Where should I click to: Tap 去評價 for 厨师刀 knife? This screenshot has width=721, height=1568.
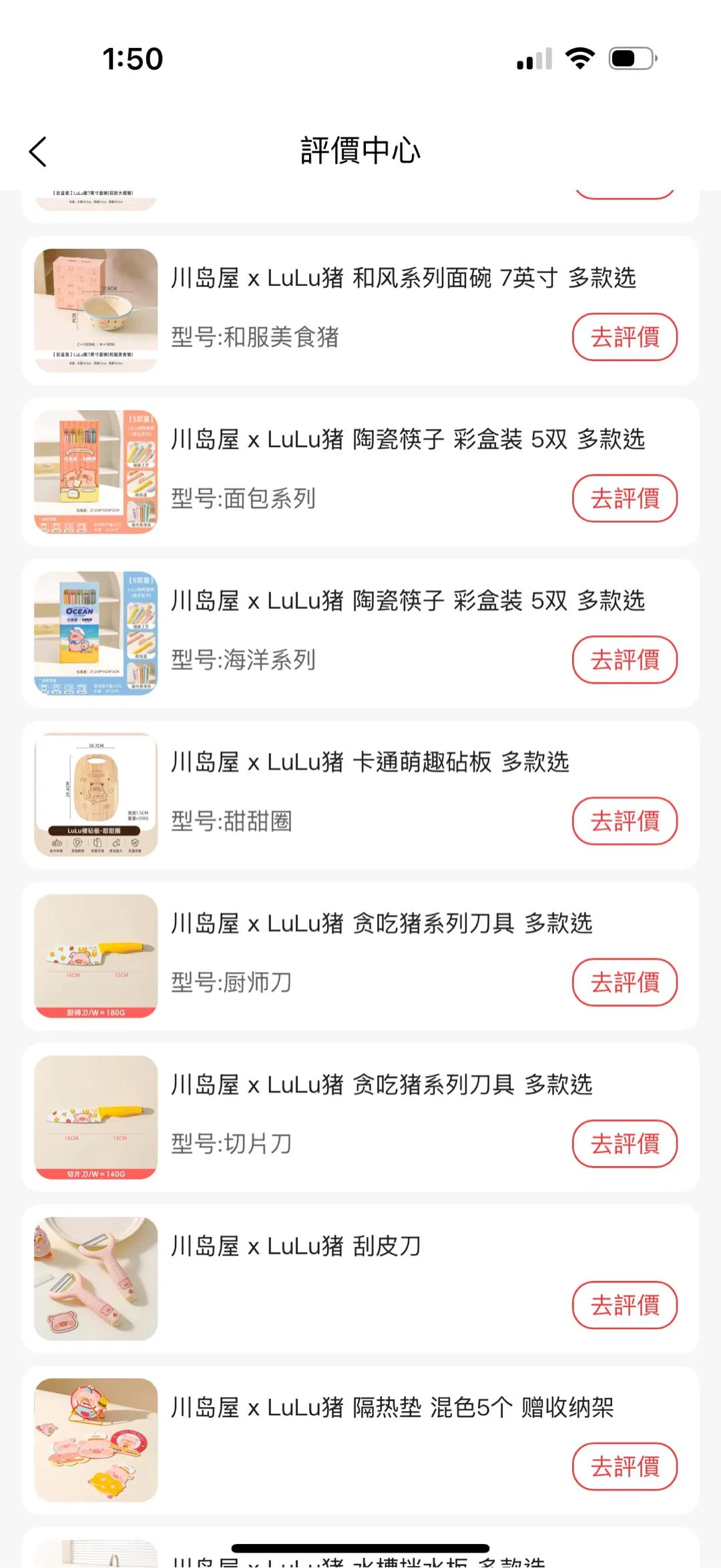point(624,983)
